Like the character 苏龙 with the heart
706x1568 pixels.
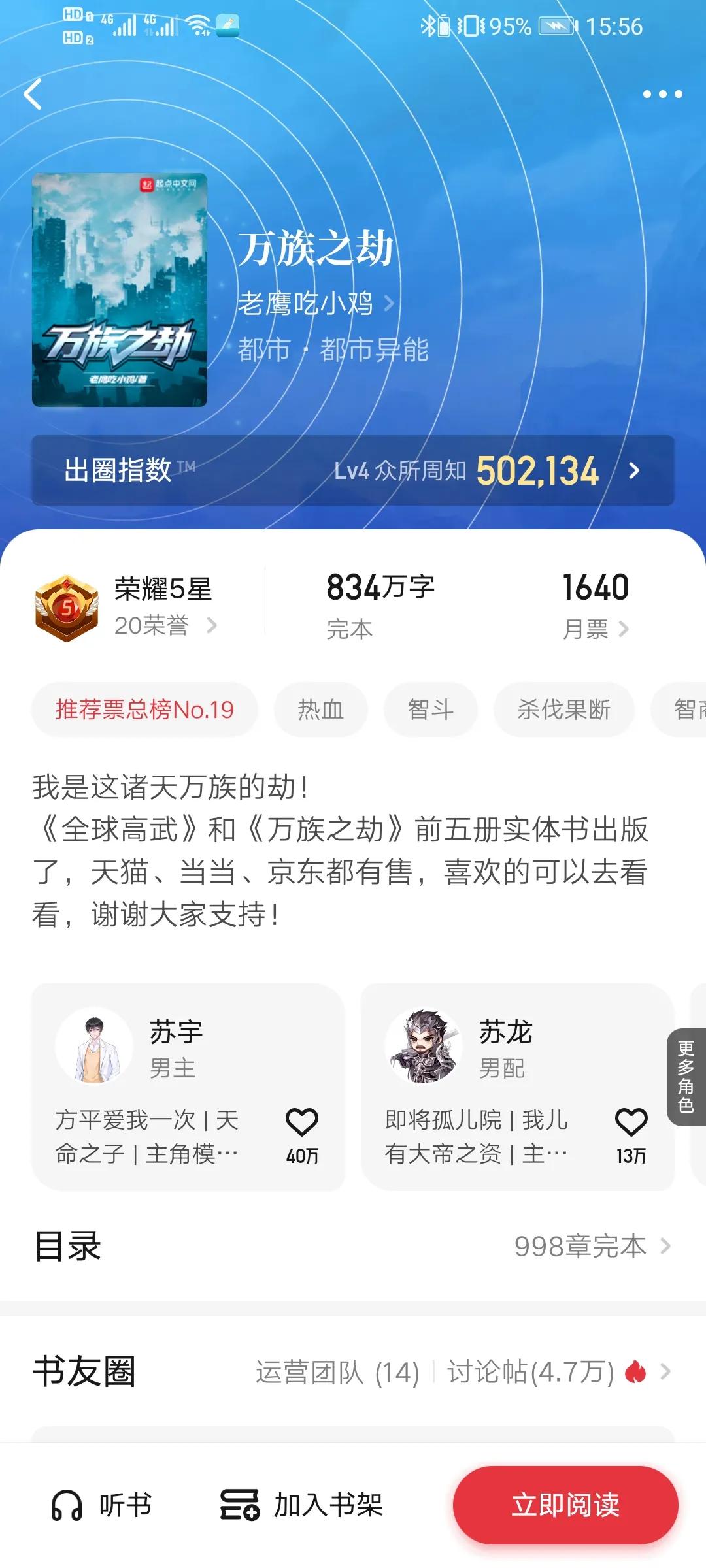(630, 1121)
